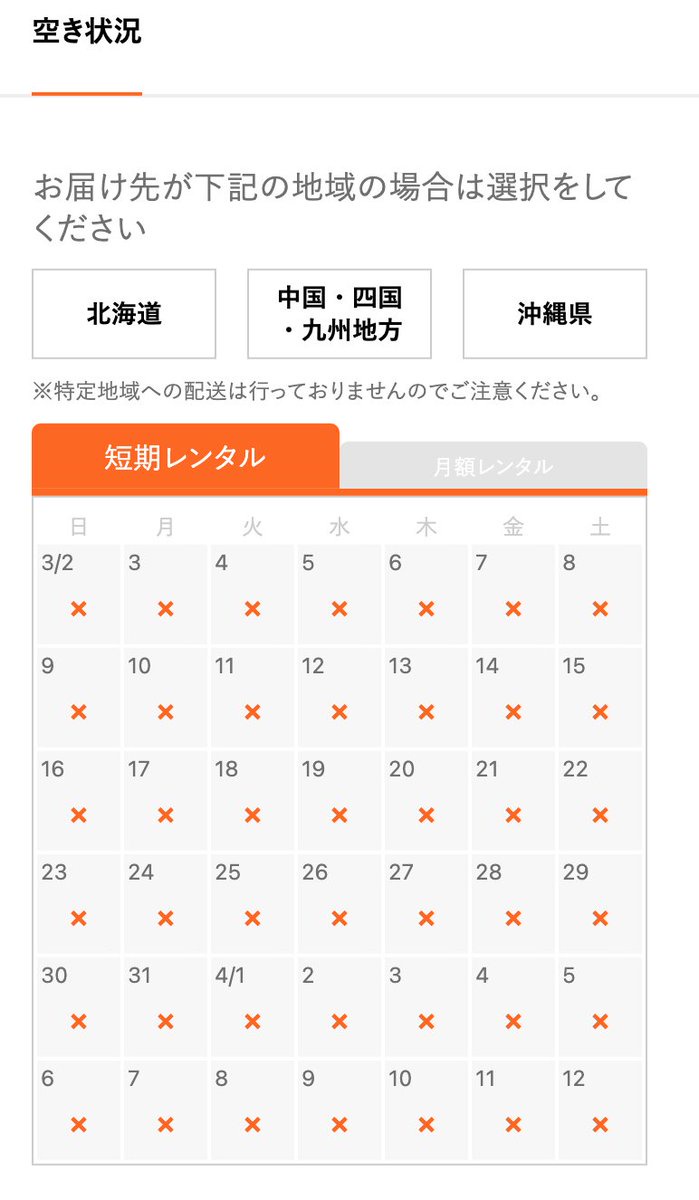Select 沖縄県 as delivery region

click(555, 314)
